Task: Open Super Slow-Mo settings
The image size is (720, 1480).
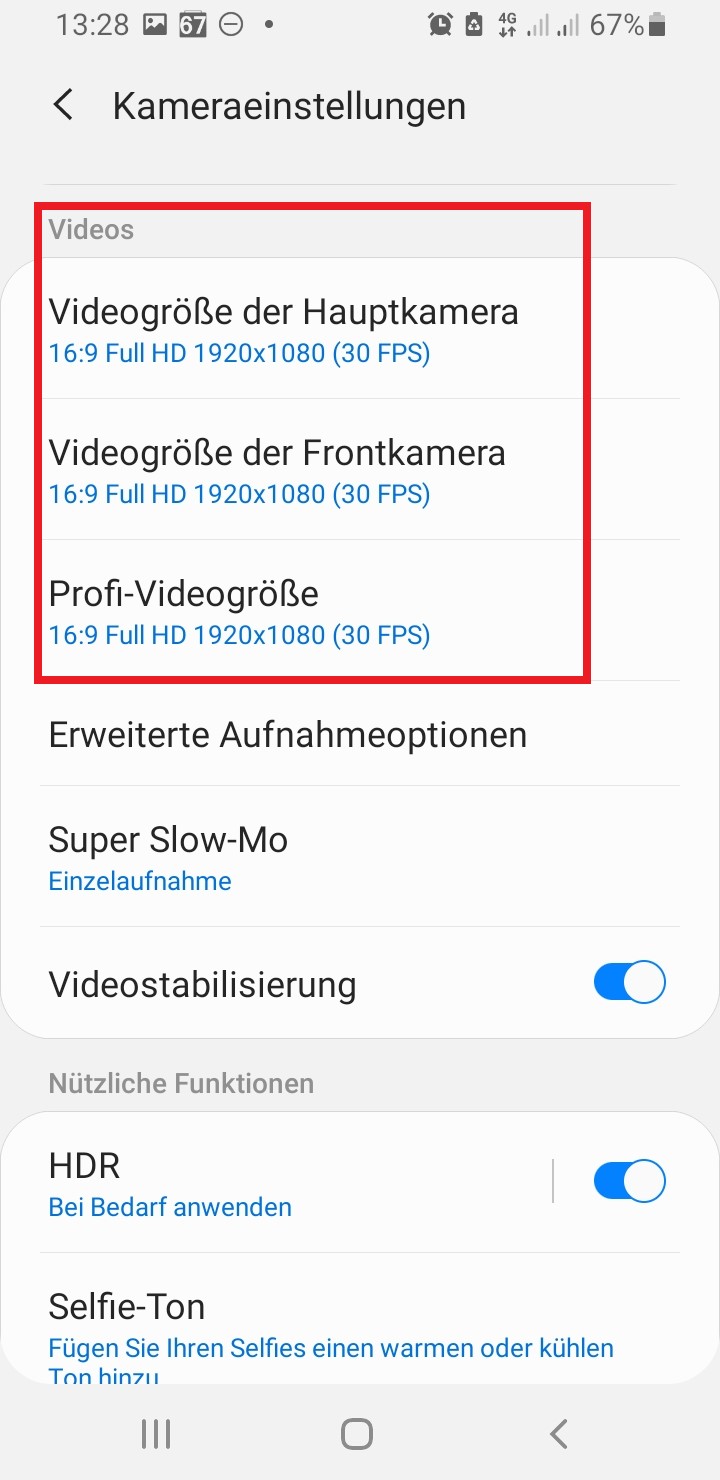Action: click(168, 857)
